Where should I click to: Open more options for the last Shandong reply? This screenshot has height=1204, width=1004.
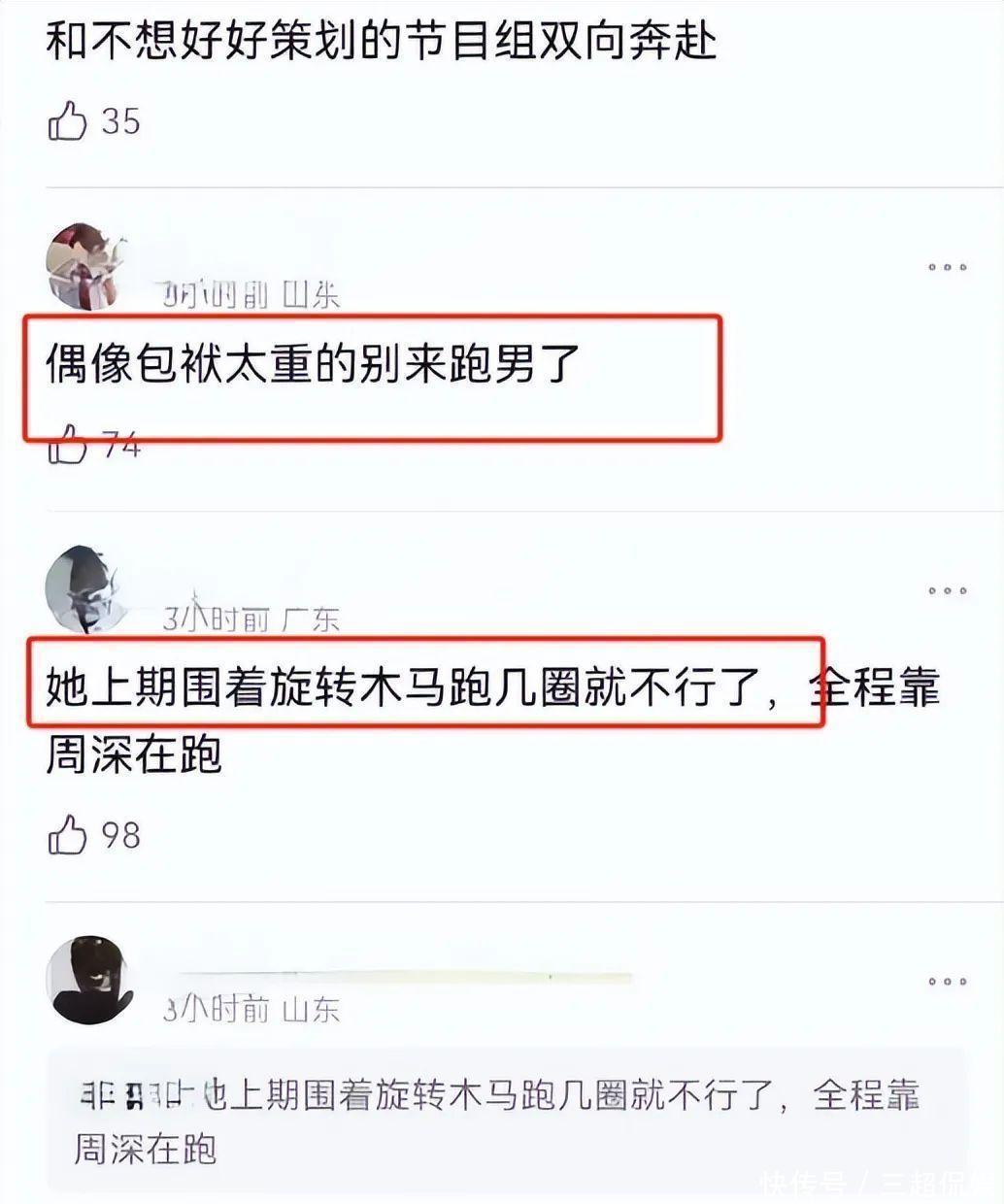947,982
